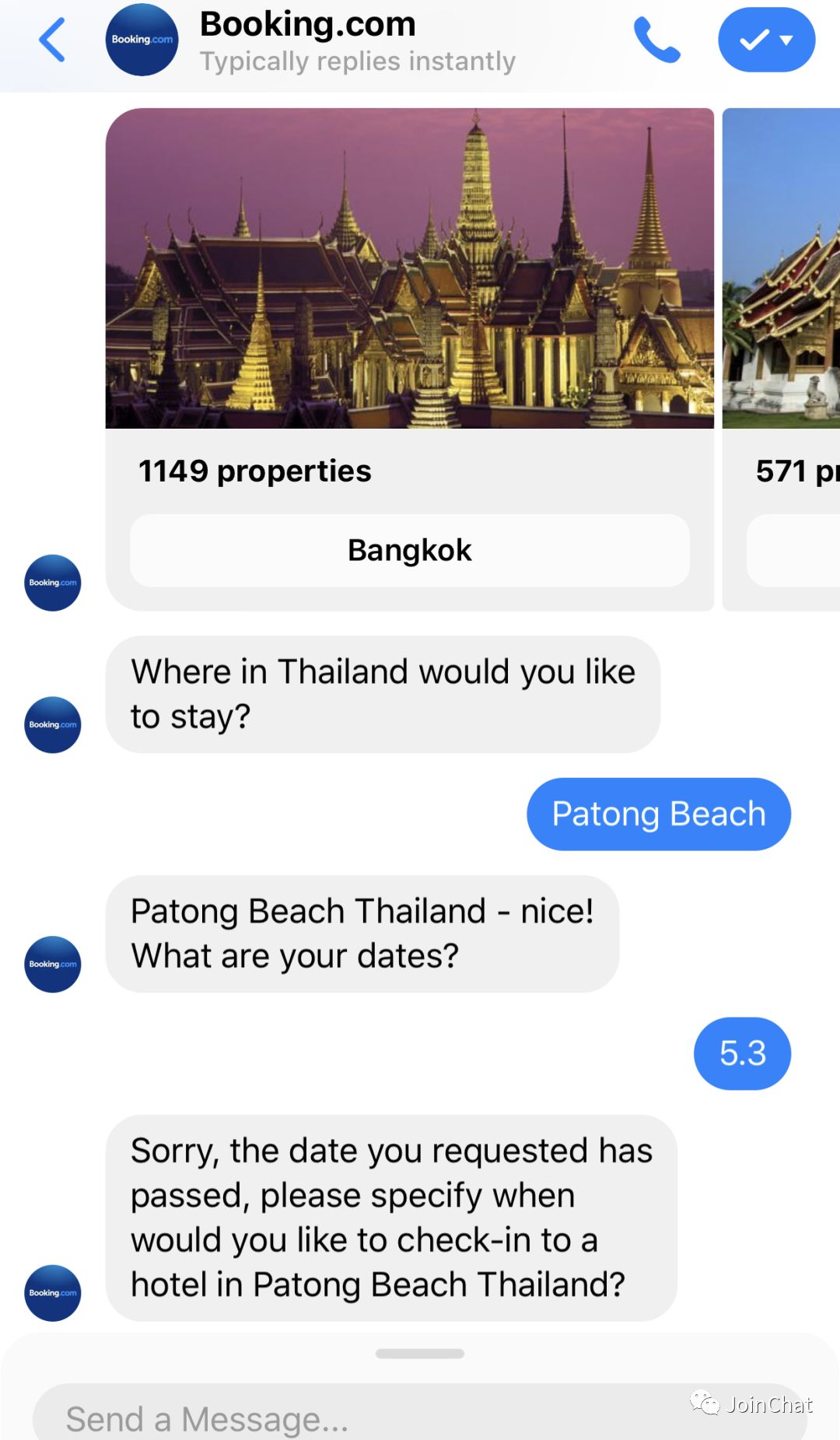Open the Bangkok temple photo card
Viewport: 840px width, 1440px height.
[x=409, y=268]
